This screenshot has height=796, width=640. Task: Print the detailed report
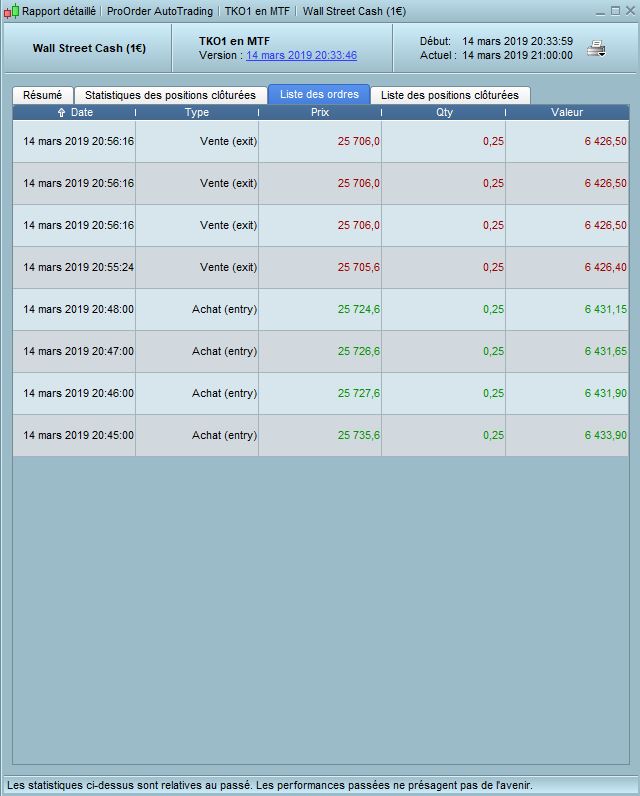click(596, 48)
